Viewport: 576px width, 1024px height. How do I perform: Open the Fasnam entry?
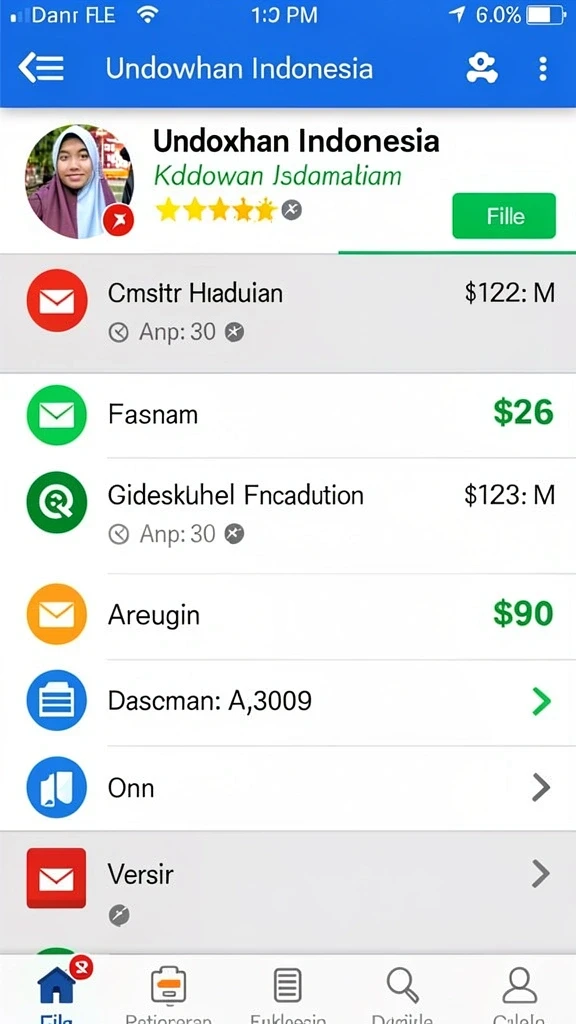pos(288,415)
